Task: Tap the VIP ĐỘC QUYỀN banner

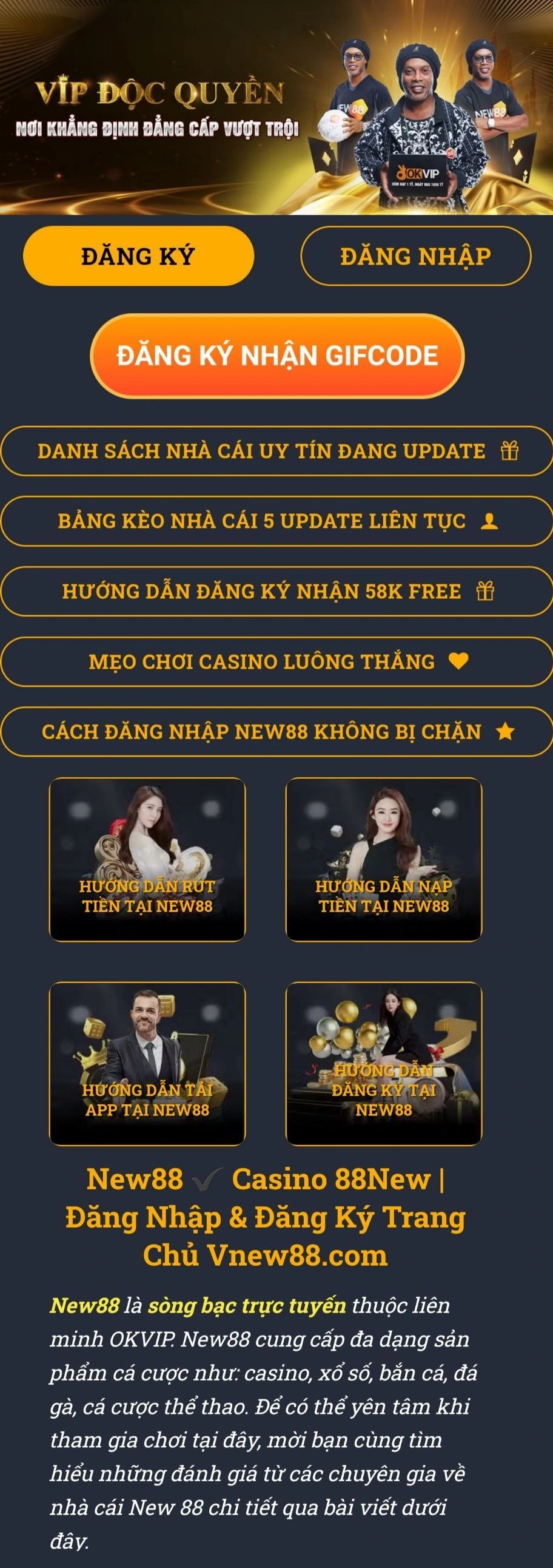Action: click(x=276, y=107)
